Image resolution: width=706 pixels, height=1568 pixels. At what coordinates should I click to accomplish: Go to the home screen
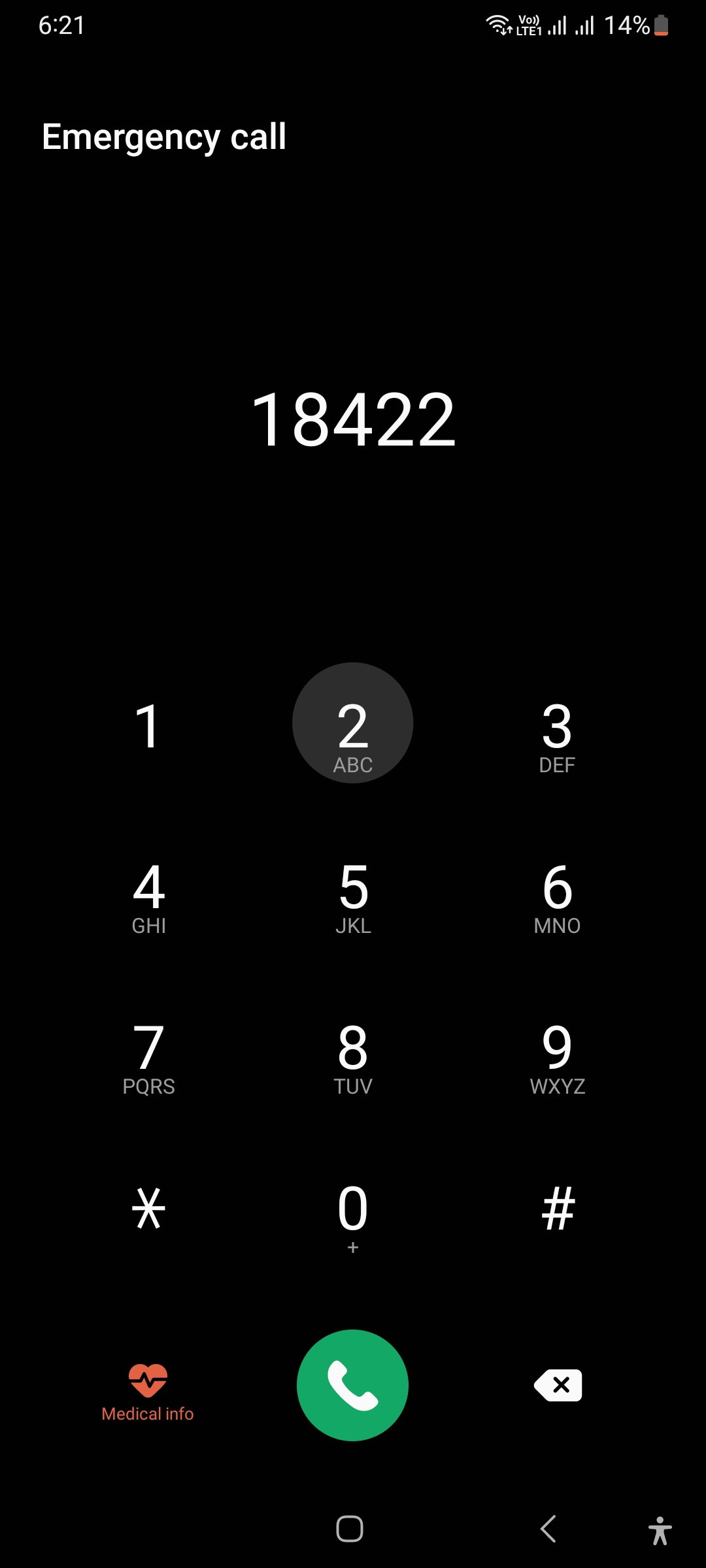click(x=350, y=1529)
